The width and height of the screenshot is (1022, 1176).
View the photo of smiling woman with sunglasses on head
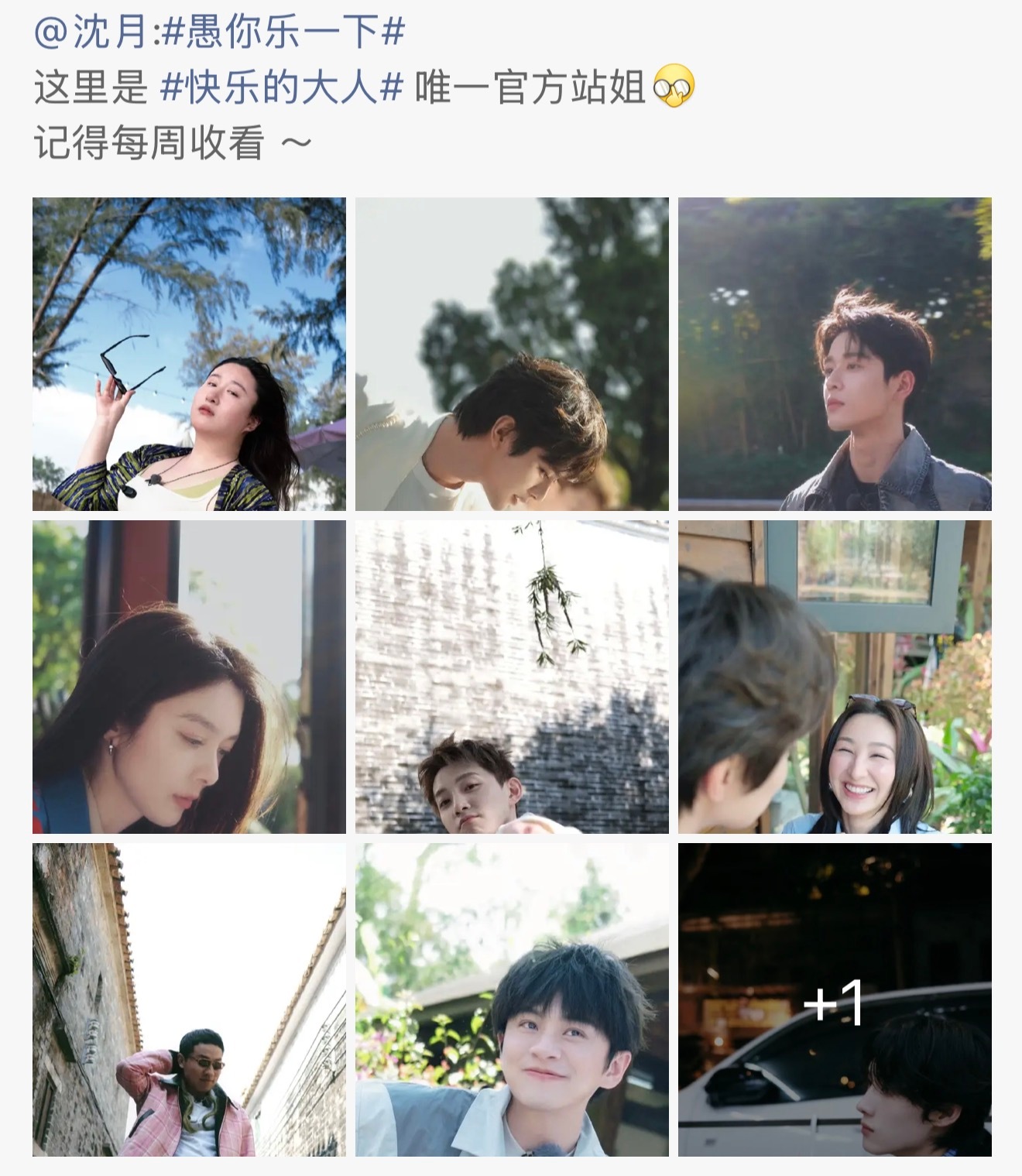tap(834, 677)
